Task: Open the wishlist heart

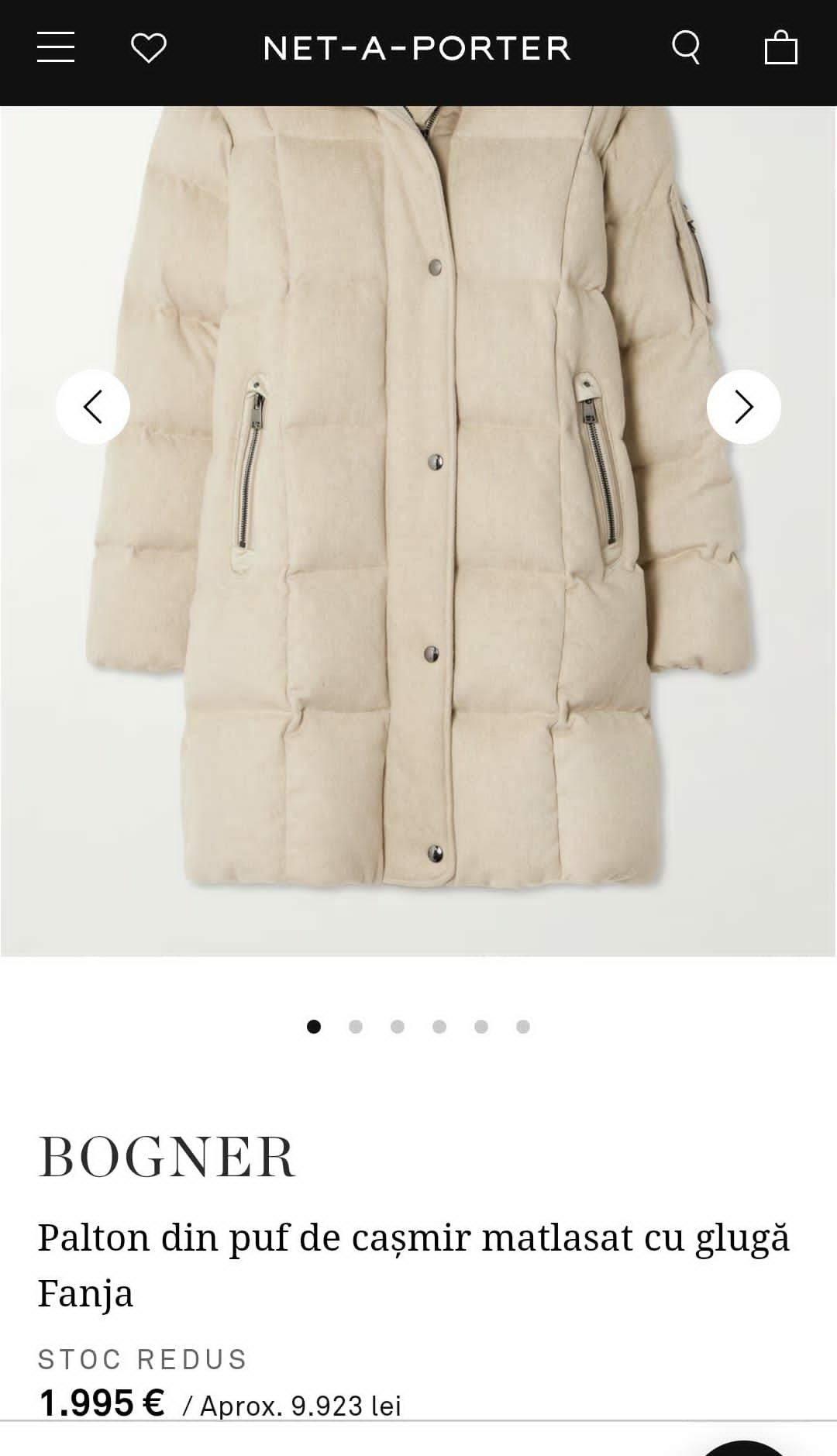Action: pos(148,48)
